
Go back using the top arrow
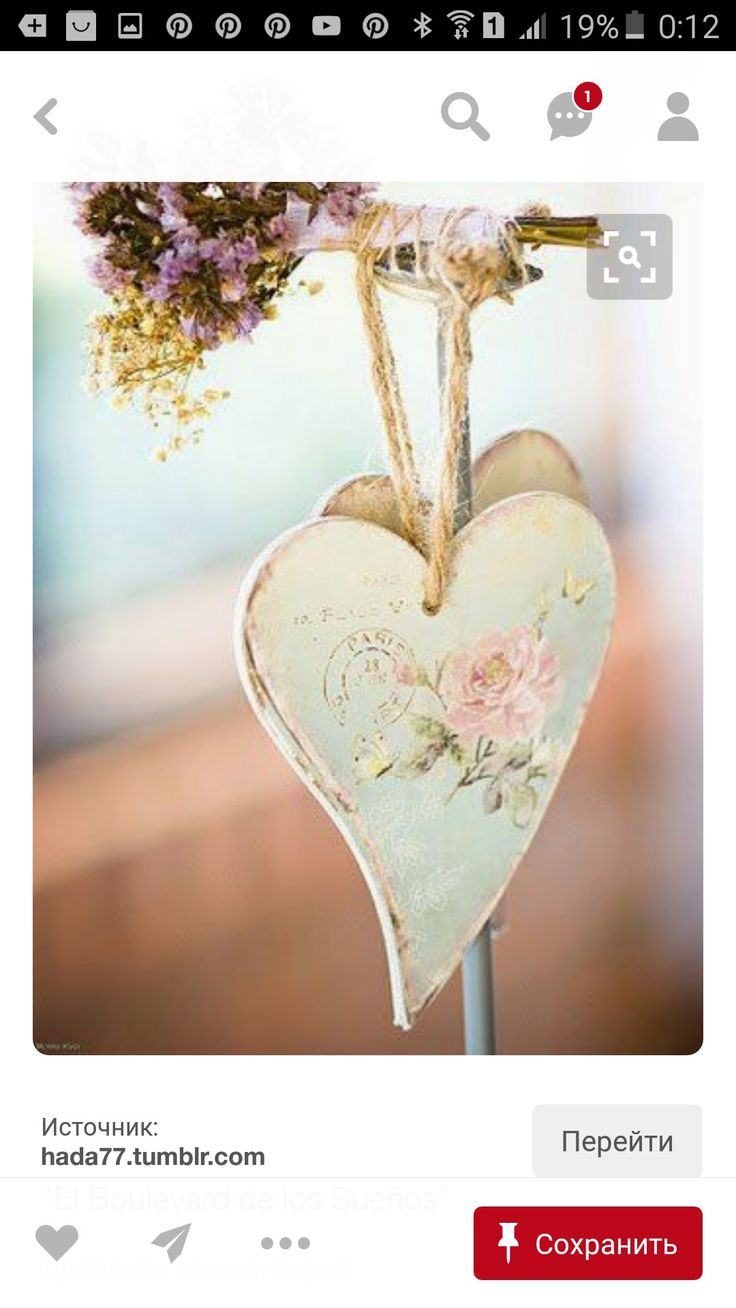pos(46,117)
